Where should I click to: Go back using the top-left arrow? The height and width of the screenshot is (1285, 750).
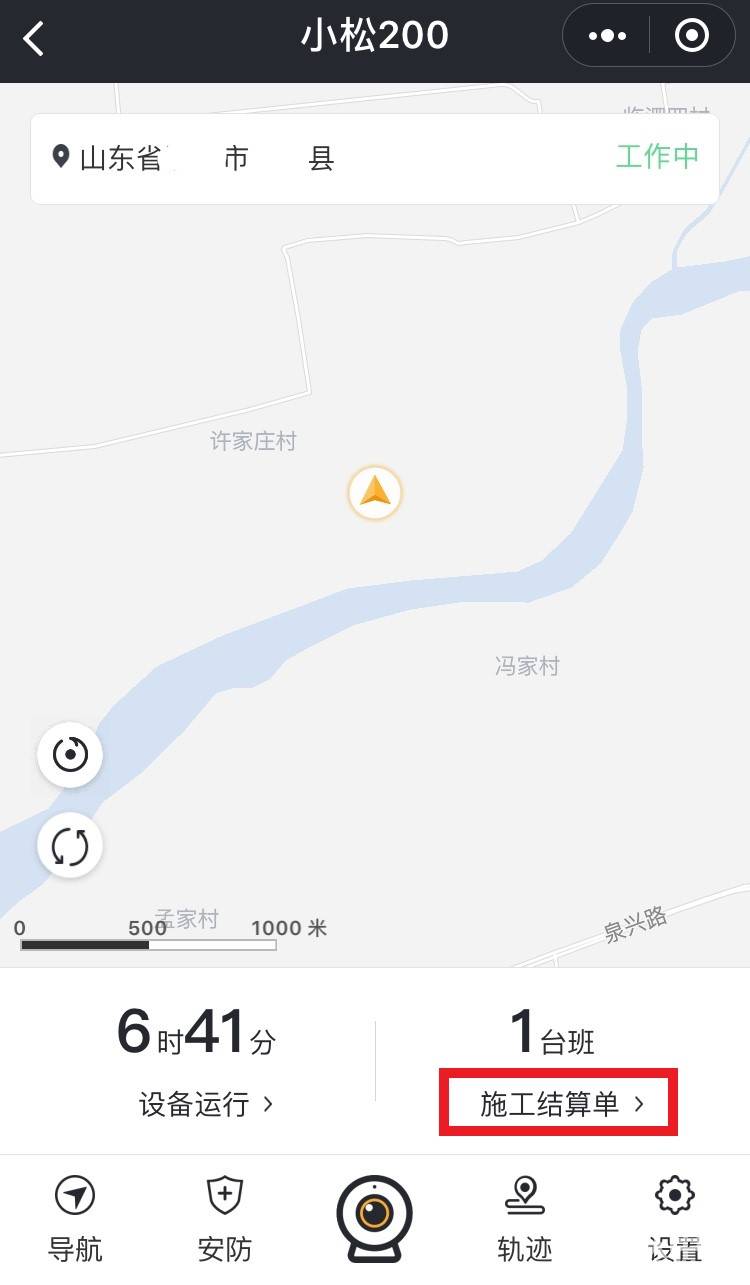[x=34, y=39]
